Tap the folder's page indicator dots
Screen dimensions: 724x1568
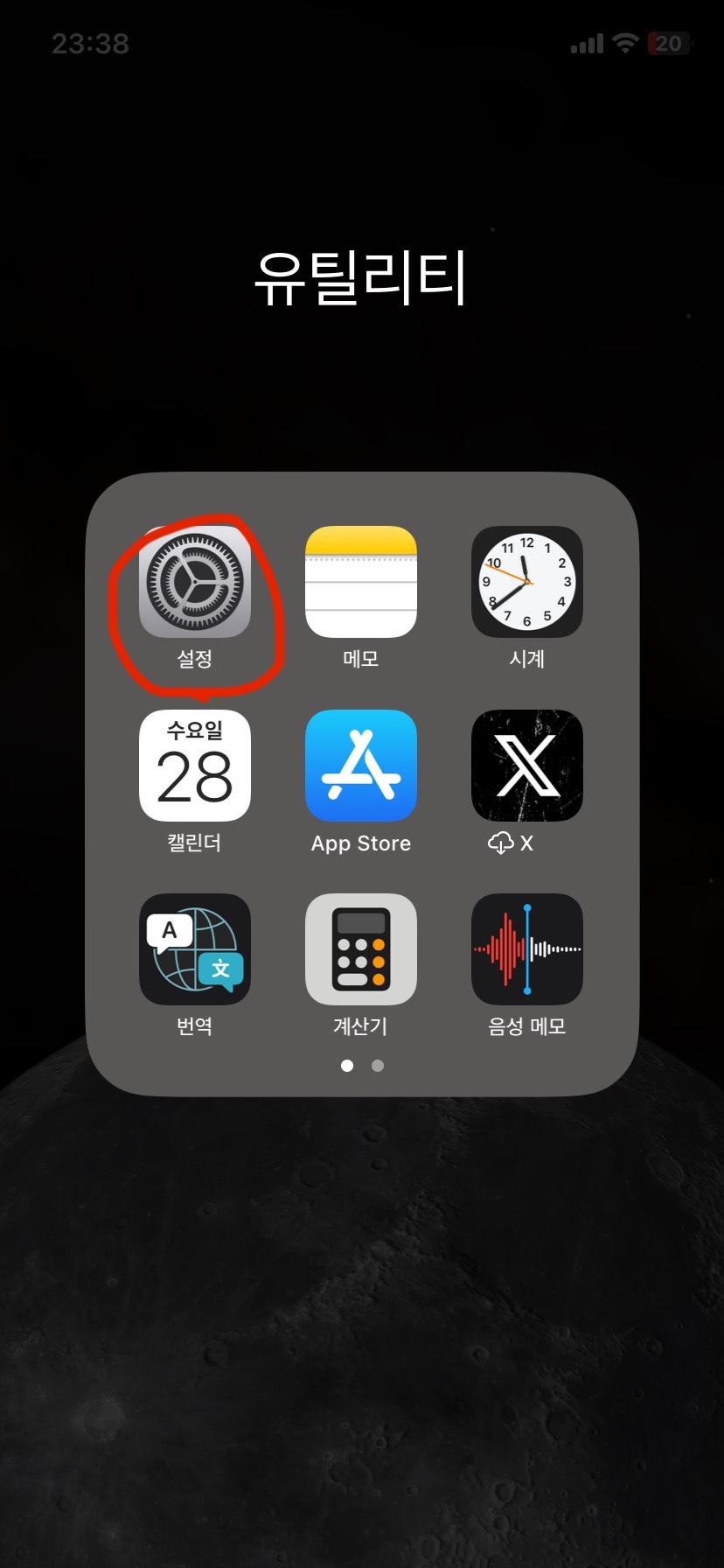click(x=362, y=1066)
